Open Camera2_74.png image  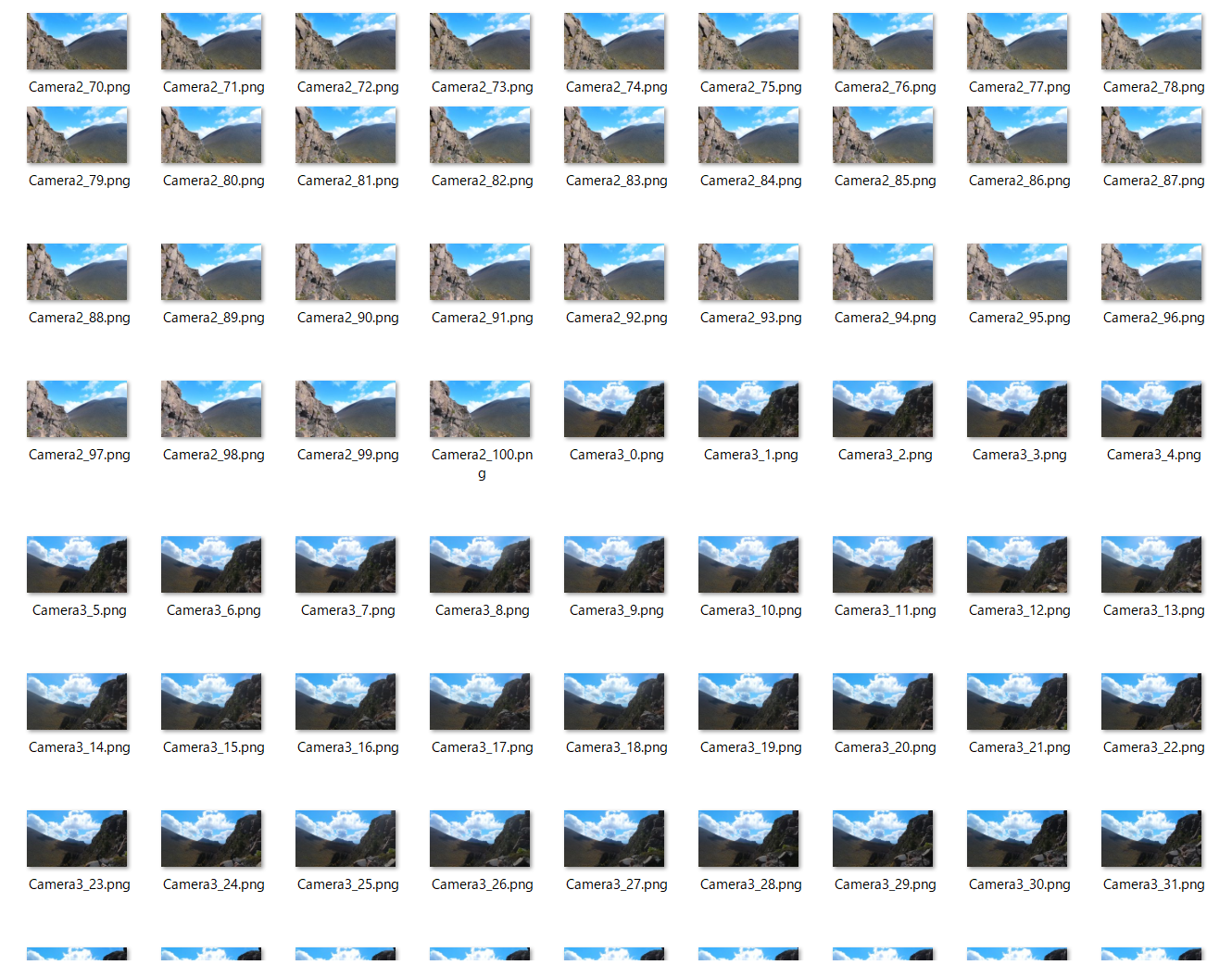coord(615,42)
